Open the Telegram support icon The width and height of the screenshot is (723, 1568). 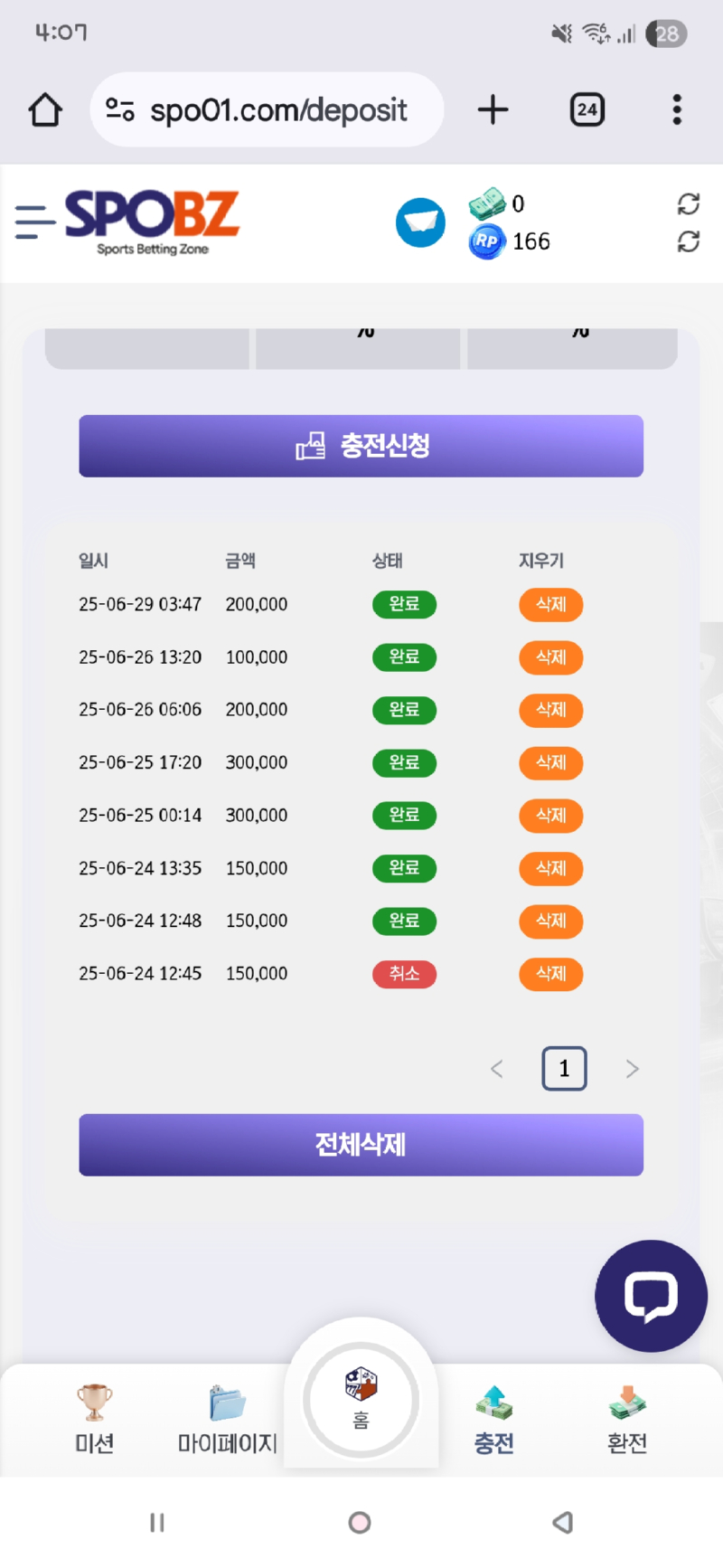(x=420, y=222)
